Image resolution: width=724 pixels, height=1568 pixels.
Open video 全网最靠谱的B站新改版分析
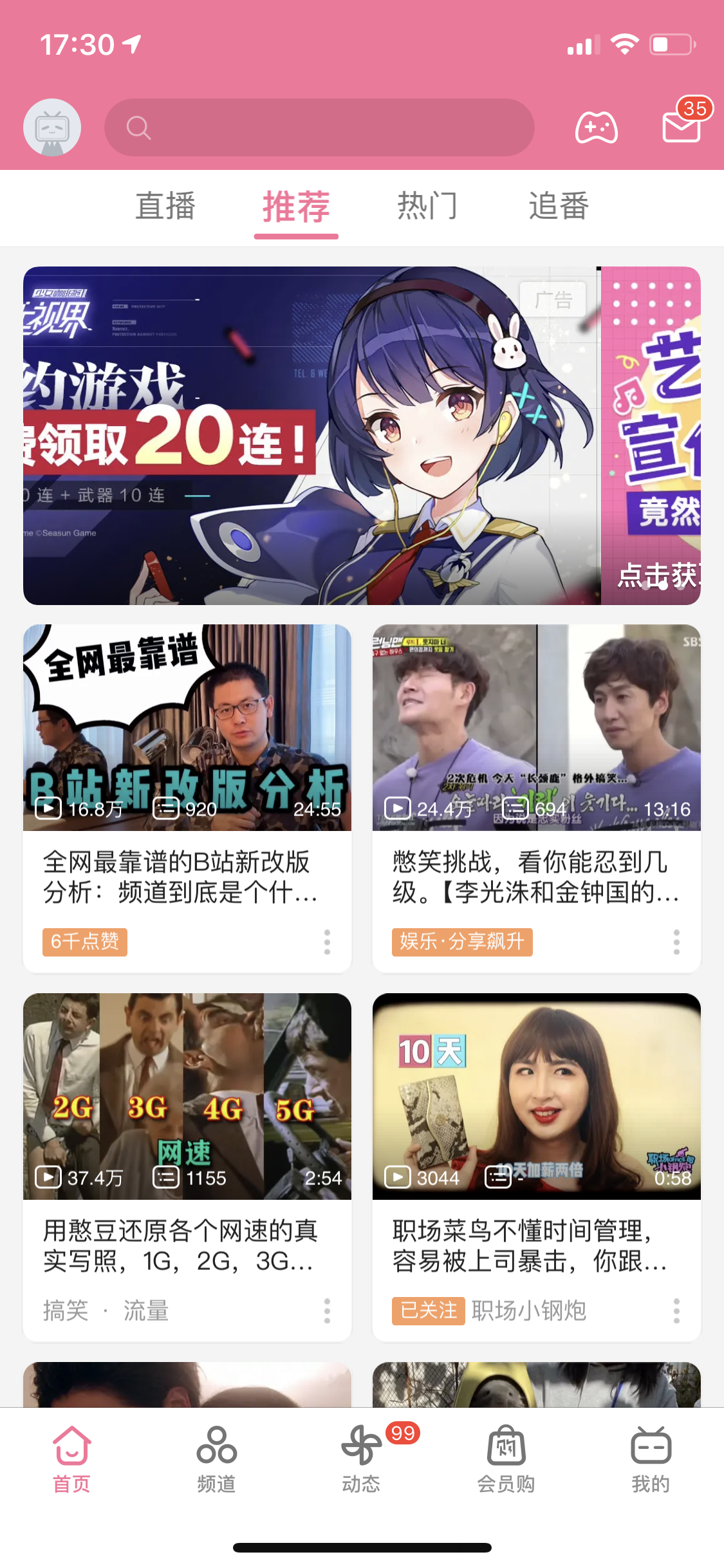(187, 798)
